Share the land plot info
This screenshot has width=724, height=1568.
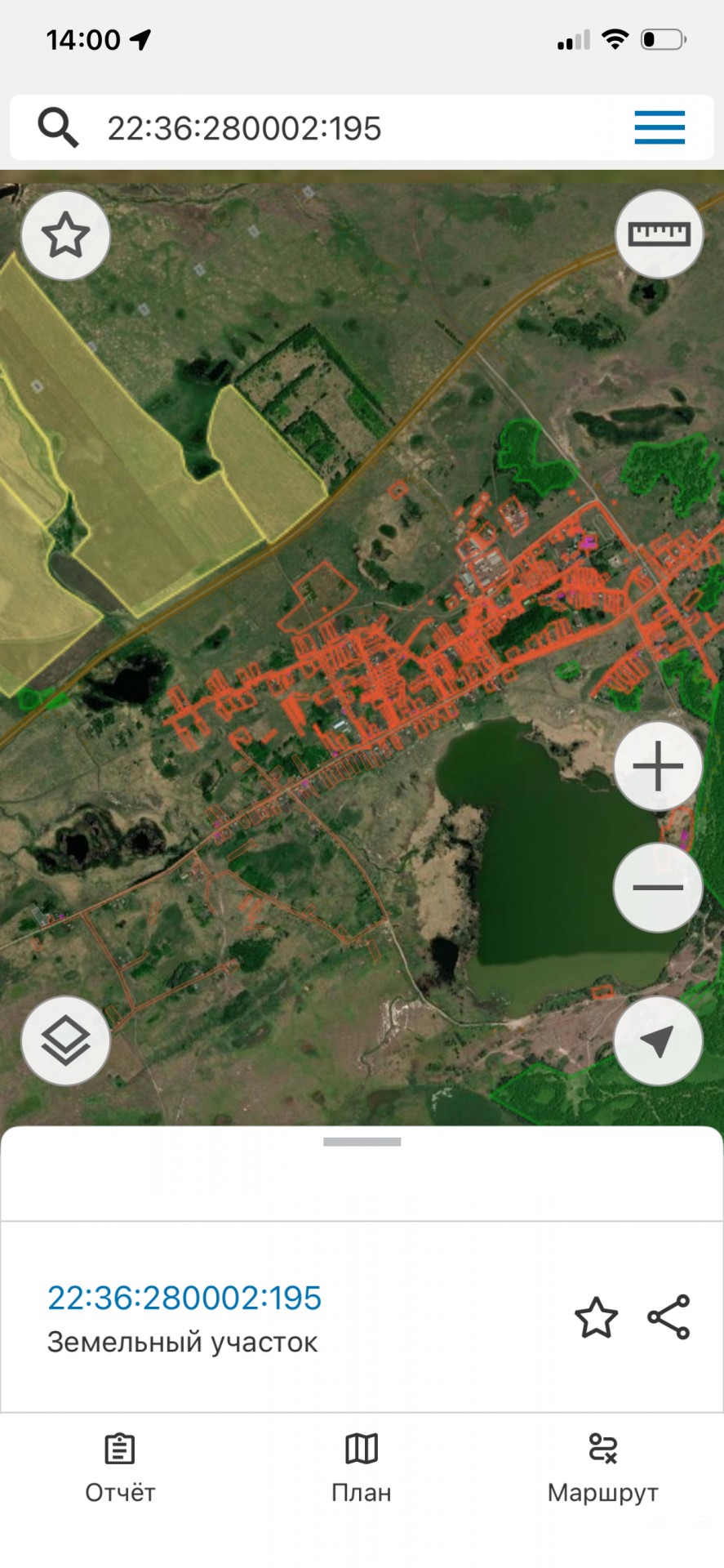(668, 1317)
